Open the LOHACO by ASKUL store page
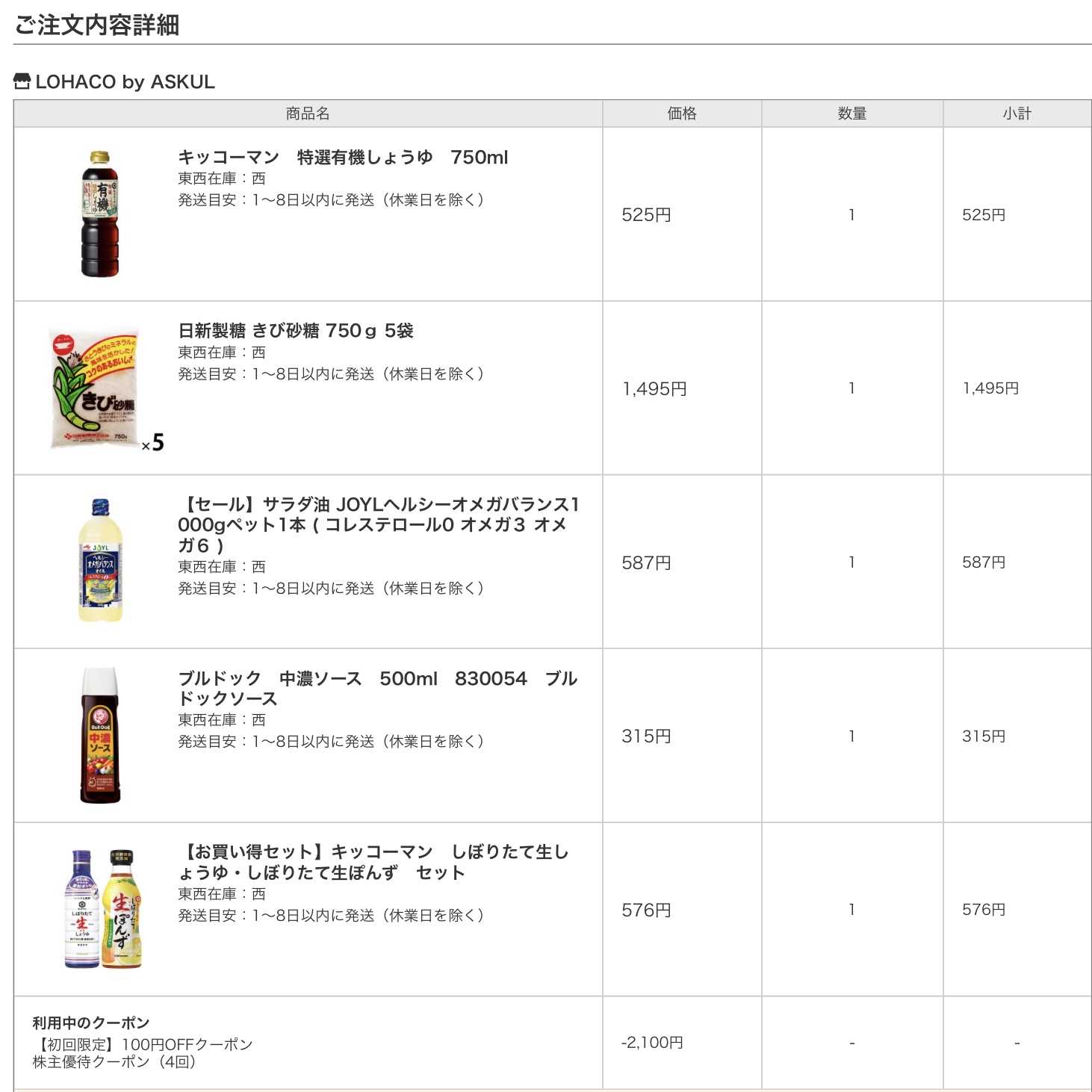Viewport: 1092px width, 1092px height. [x=124, y=81]
